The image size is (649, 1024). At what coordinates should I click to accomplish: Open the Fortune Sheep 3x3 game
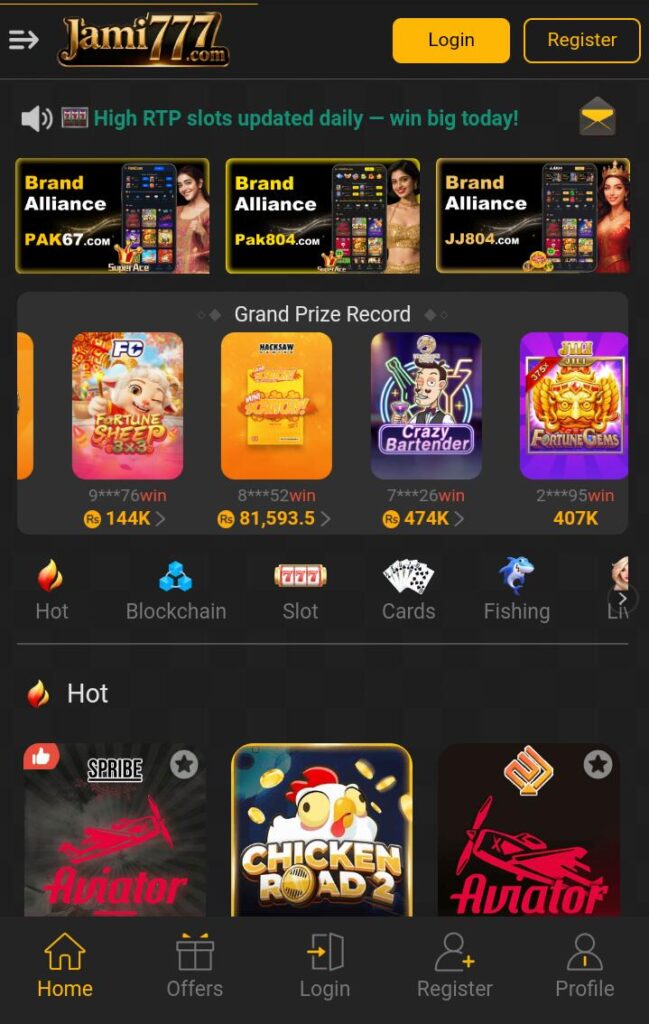[127, 406]
